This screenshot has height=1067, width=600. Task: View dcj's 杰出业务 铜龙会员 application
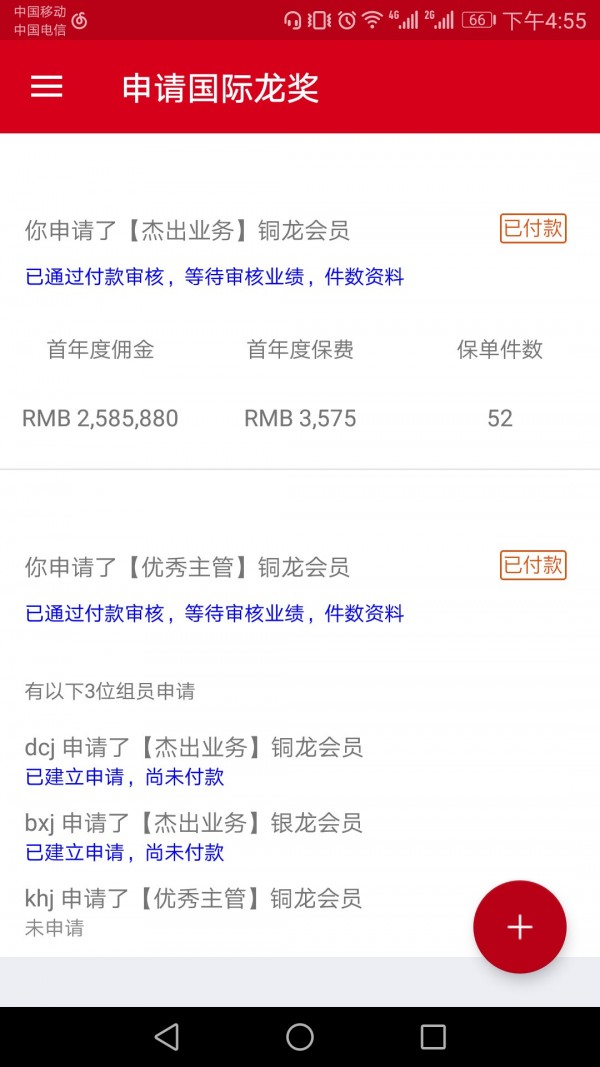(194, 760)
